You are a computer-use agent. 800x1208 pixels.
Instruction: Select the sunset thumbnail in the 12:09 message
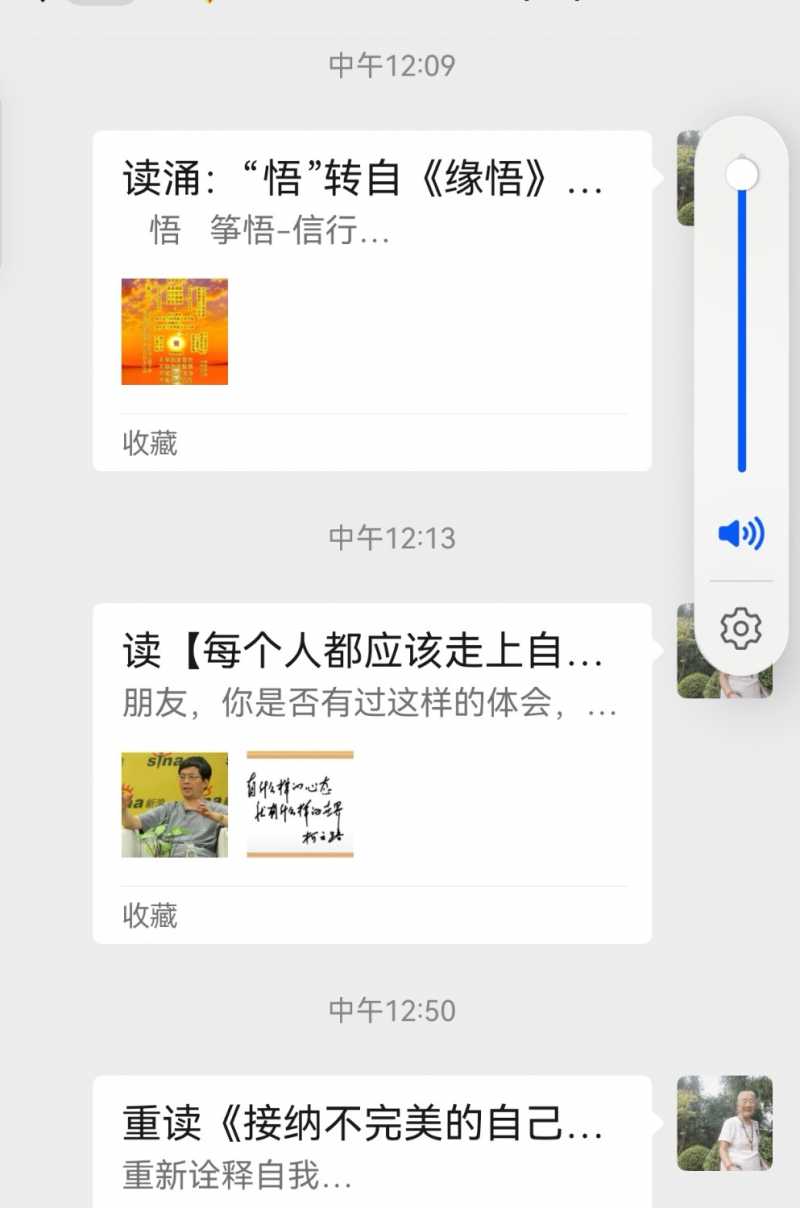tap(174, 332)
